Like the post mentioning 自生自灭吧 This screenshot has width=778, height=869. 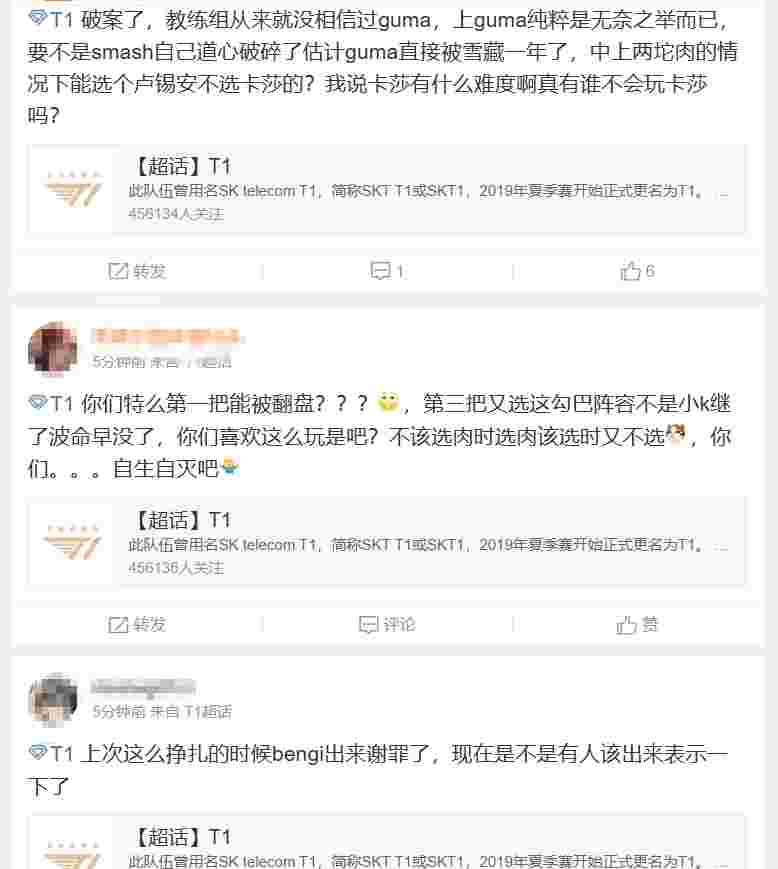click(637, 625)
